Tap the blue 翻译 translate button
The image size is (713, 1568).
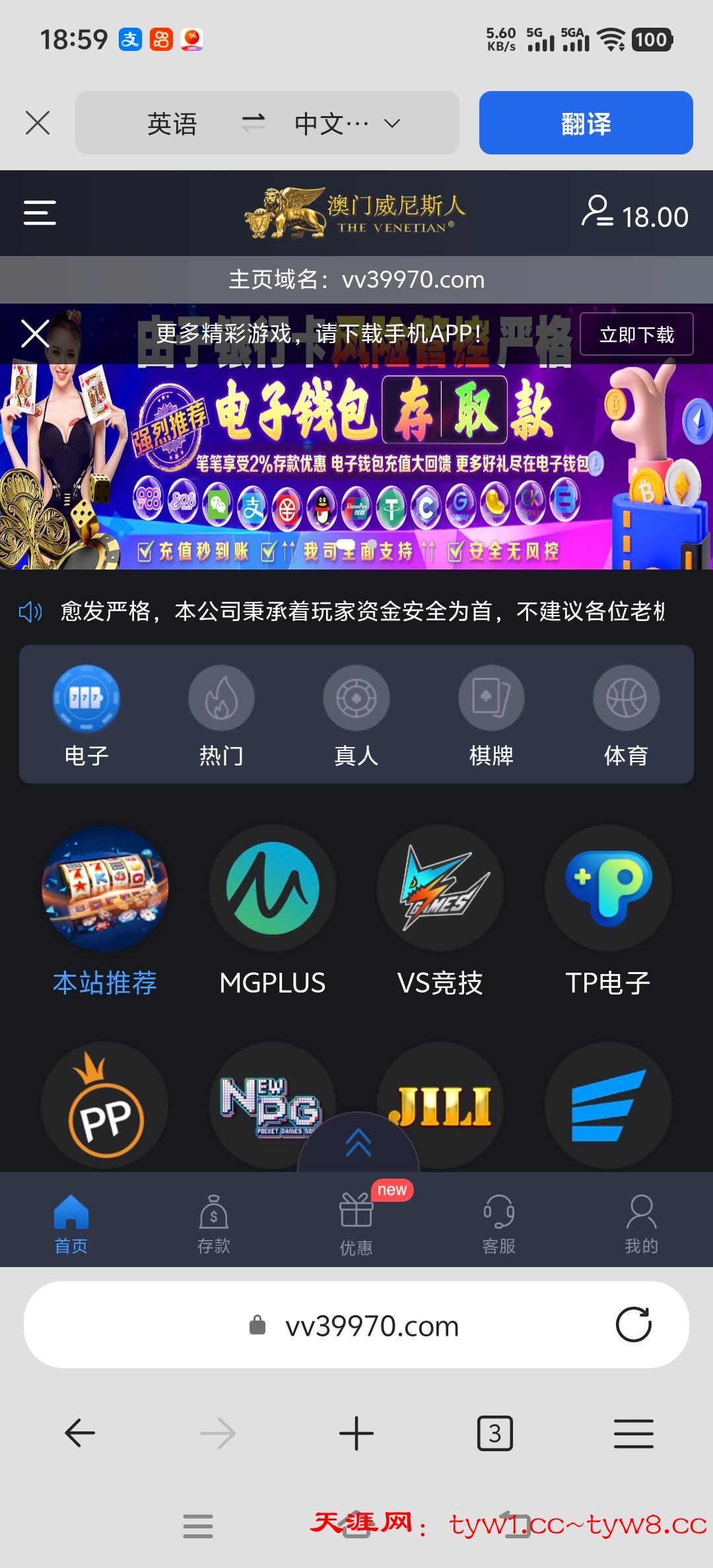[x=586, y=123]
